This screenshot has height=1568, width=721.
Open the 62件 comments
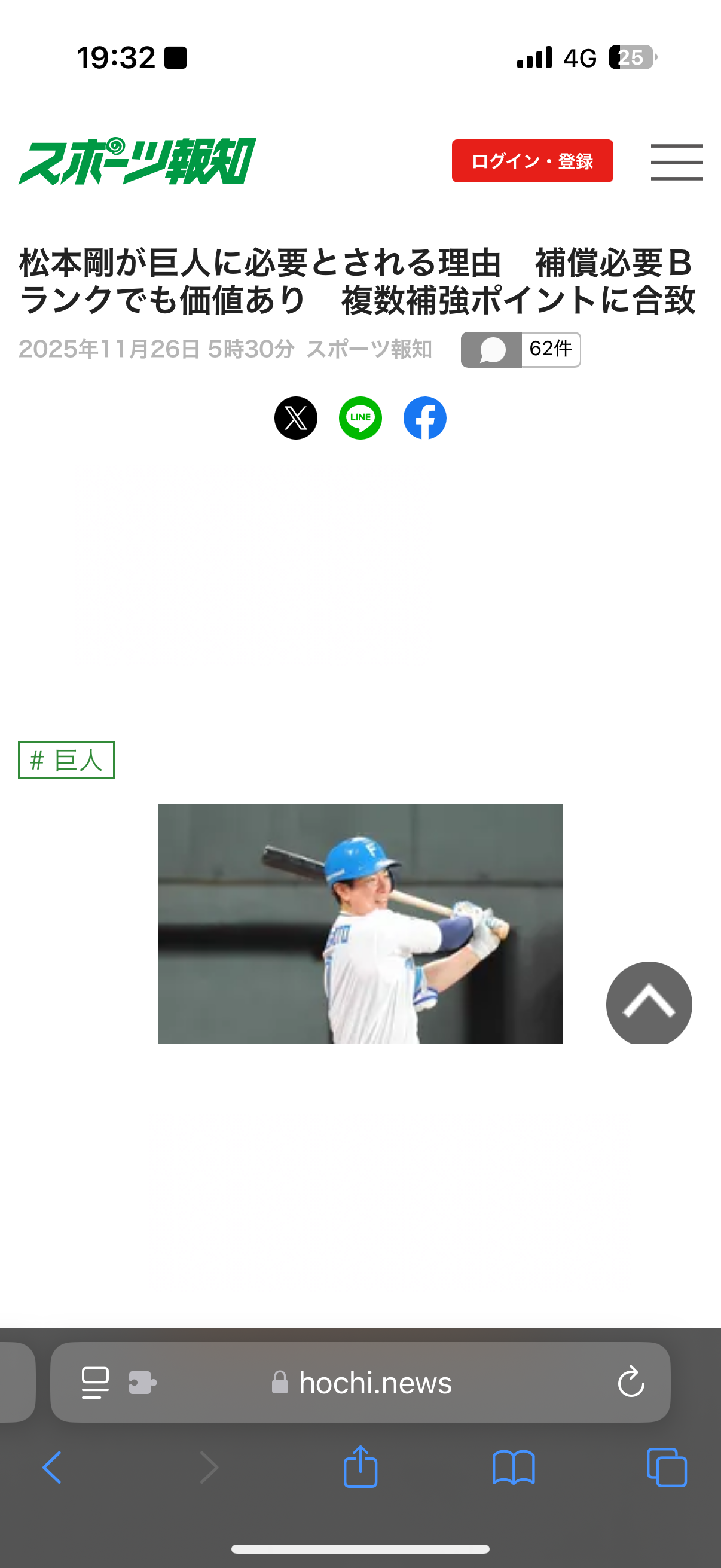pyautogui.click(x=520, y=349)
